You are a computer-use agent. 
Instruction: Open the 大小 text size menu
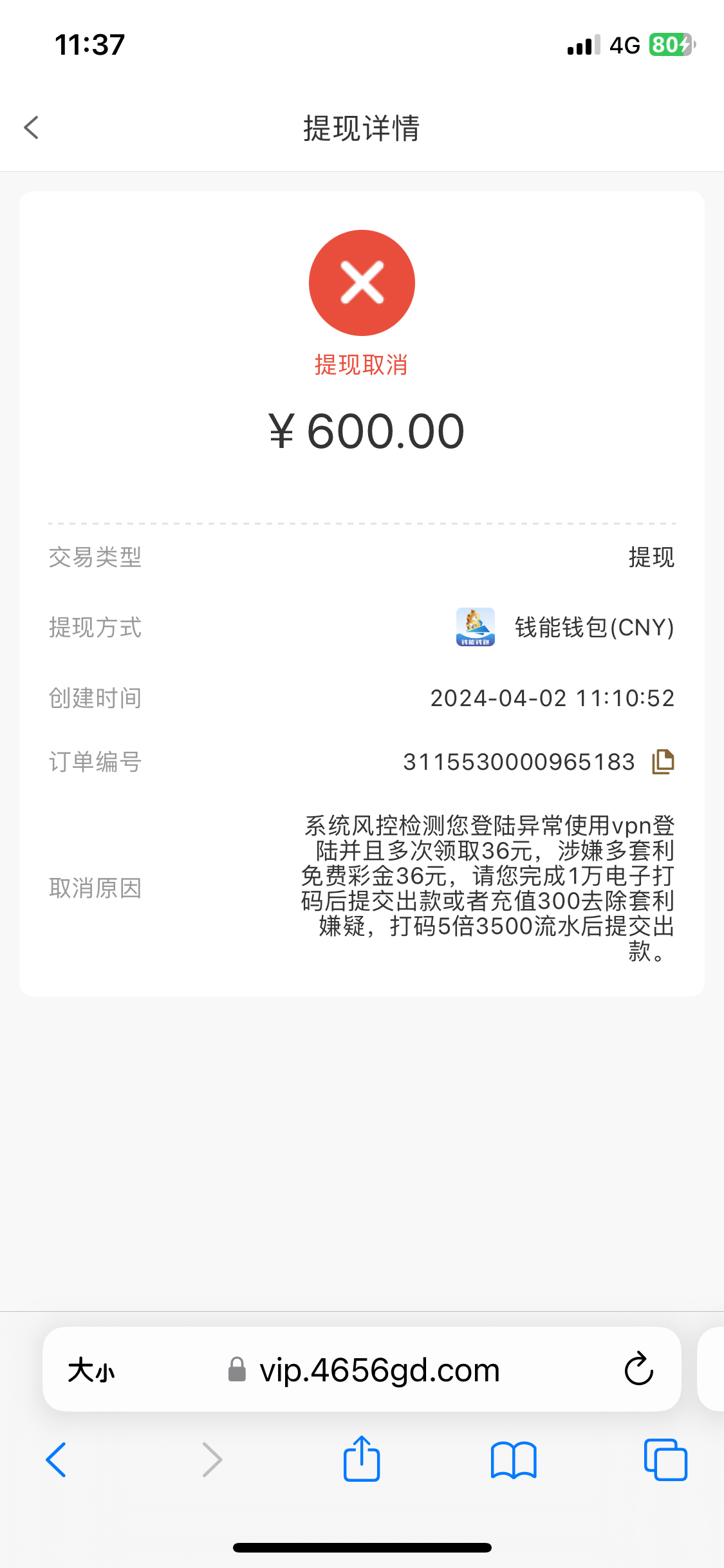click(x=91, y=1370)
